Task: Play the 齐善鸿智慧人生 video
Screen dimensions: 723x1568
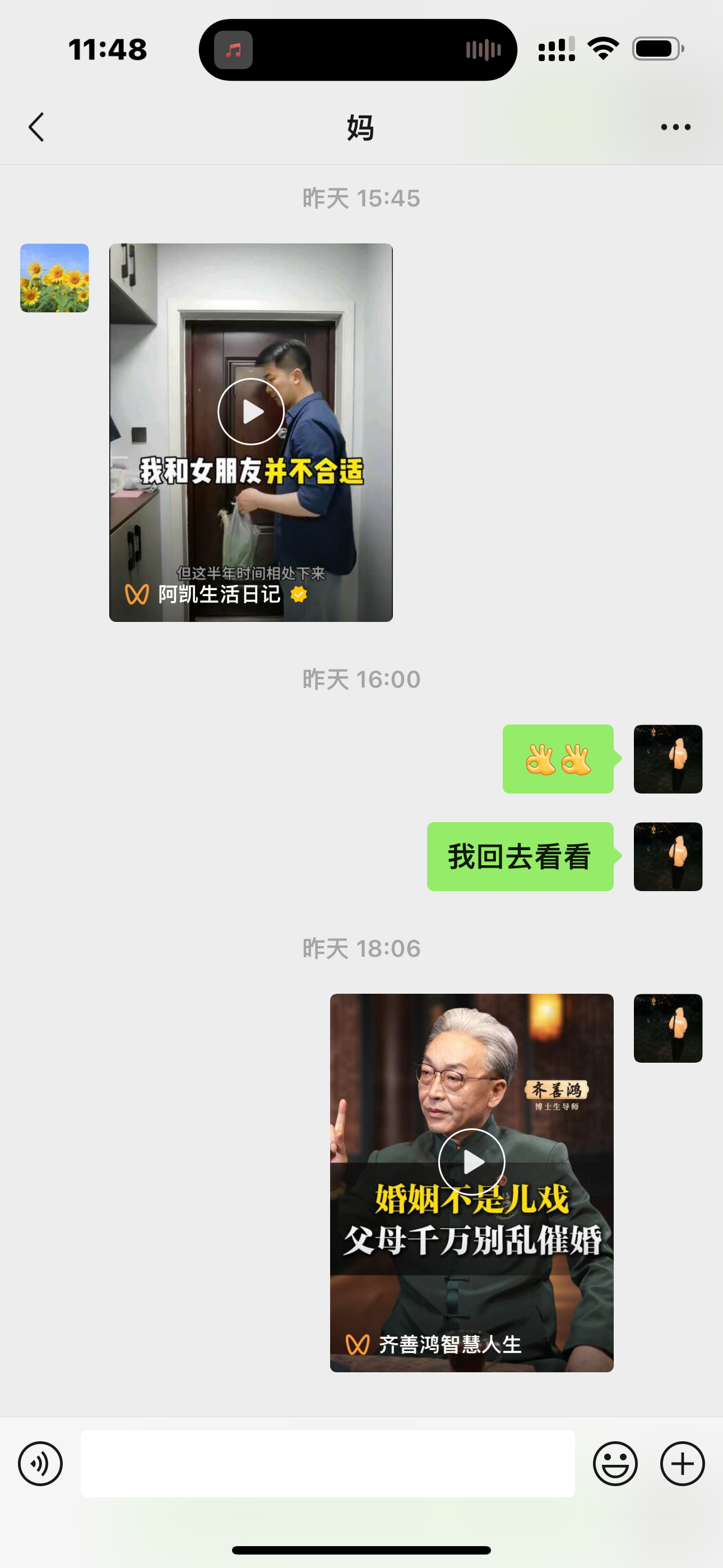Action: click(x=472, y=1182)
